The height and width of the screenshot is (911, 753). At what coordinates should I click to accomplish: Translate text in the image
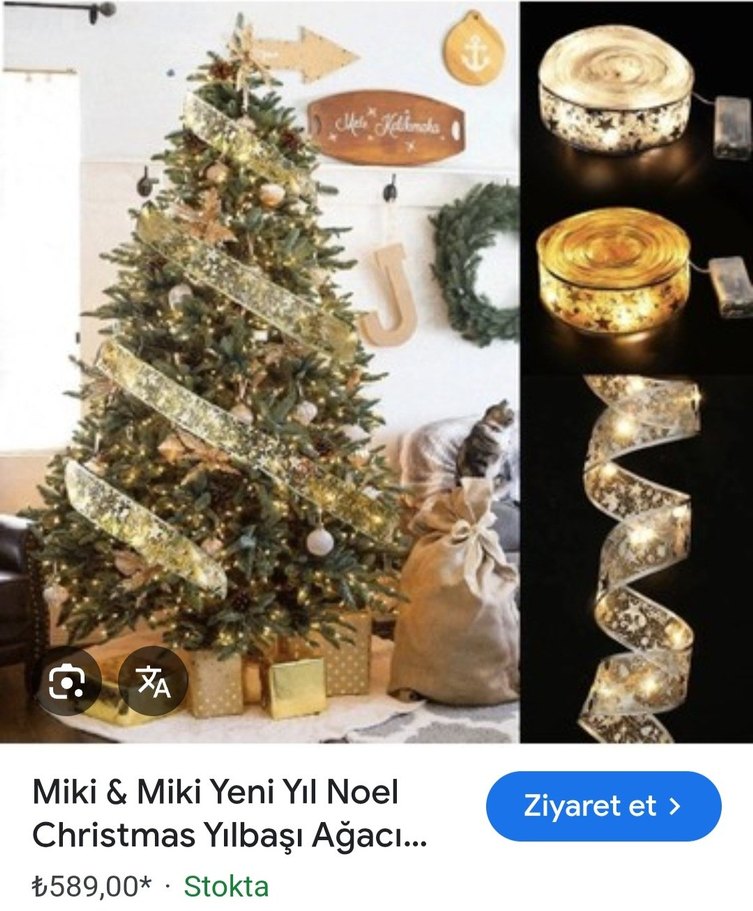tap(153, 683)
